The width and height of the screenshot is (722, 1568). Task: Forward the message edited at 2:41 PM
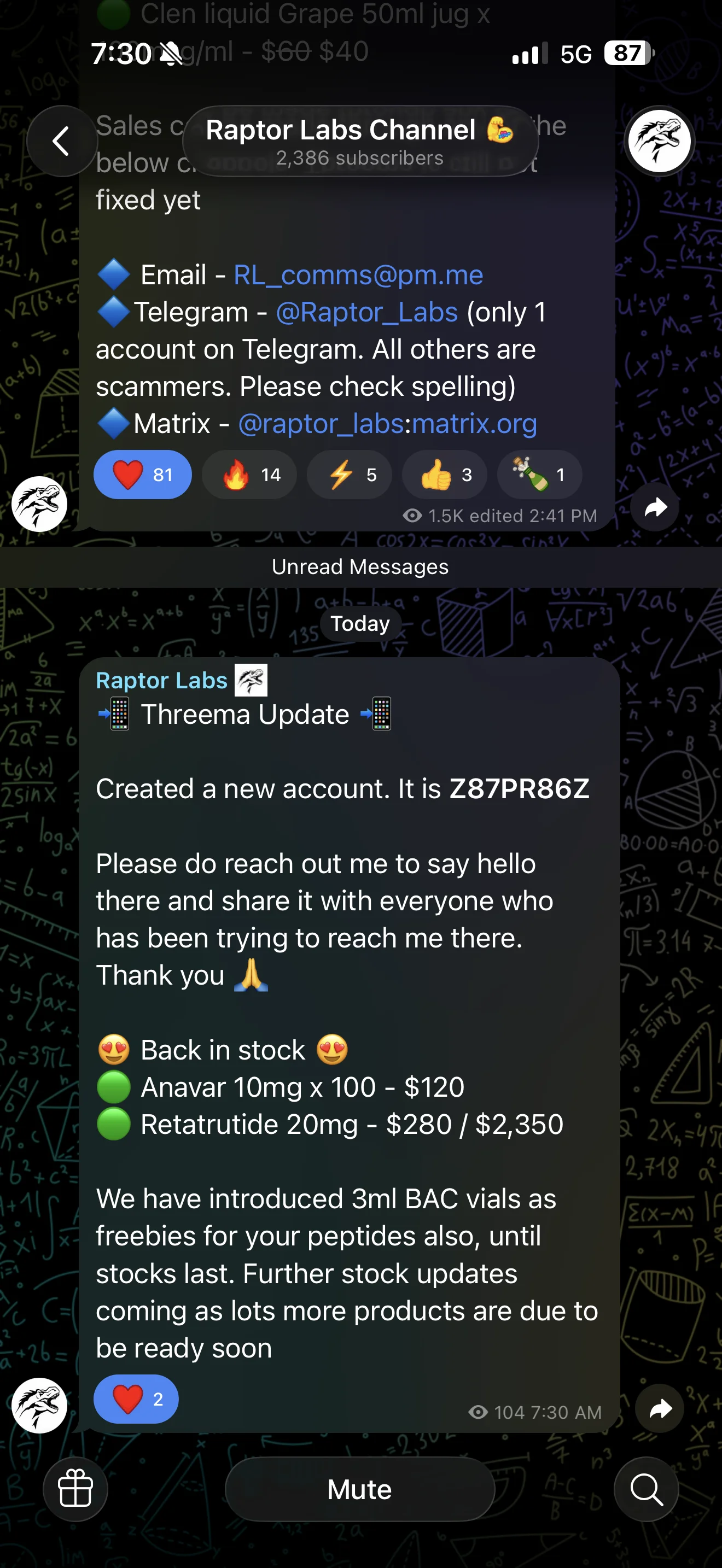click(655, 507)
